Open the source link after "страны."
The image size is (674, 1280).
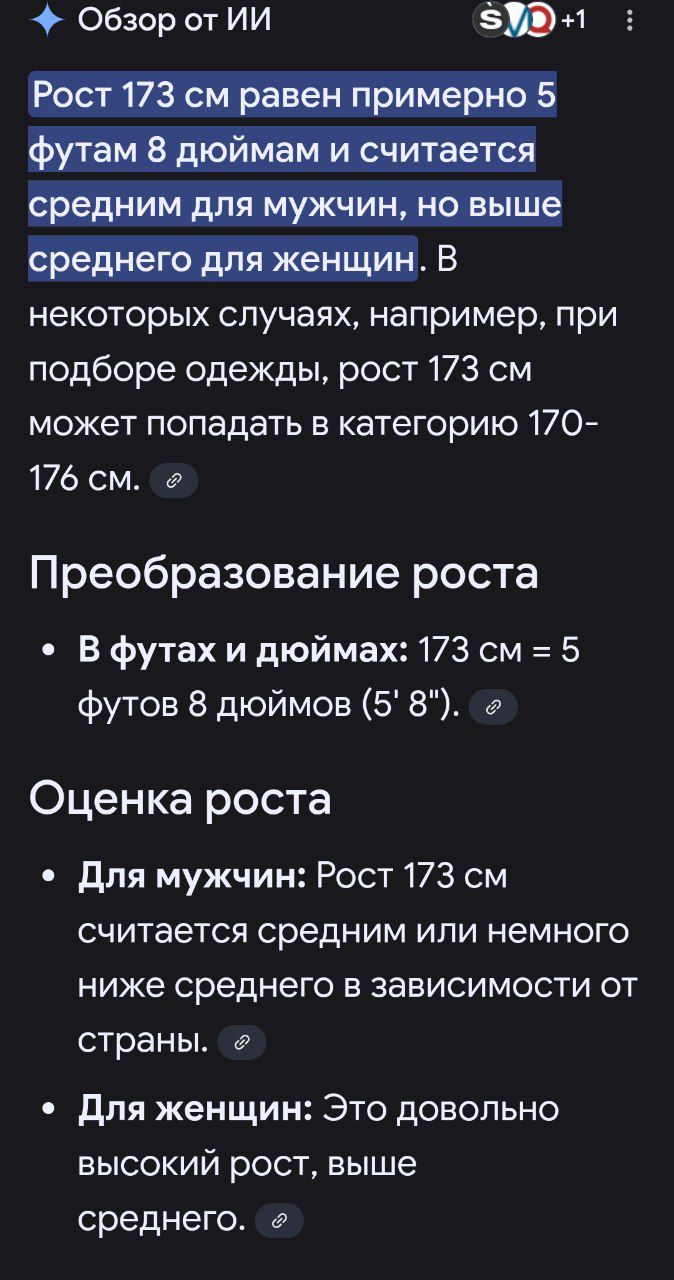(242, 1042)
